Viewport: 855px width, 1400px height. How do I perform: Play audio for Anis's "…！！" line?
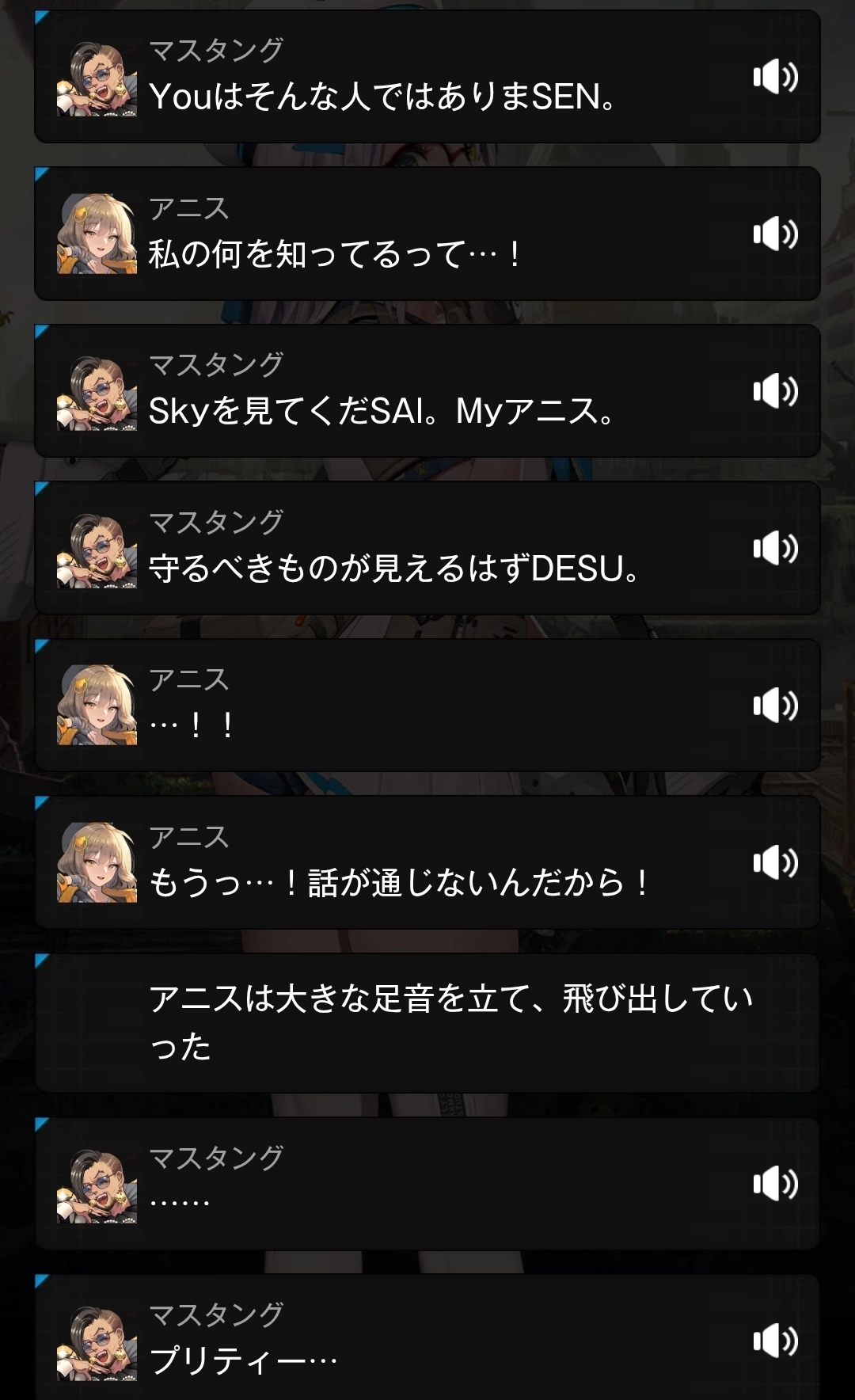pyautogui.click(x=775, y=706)
